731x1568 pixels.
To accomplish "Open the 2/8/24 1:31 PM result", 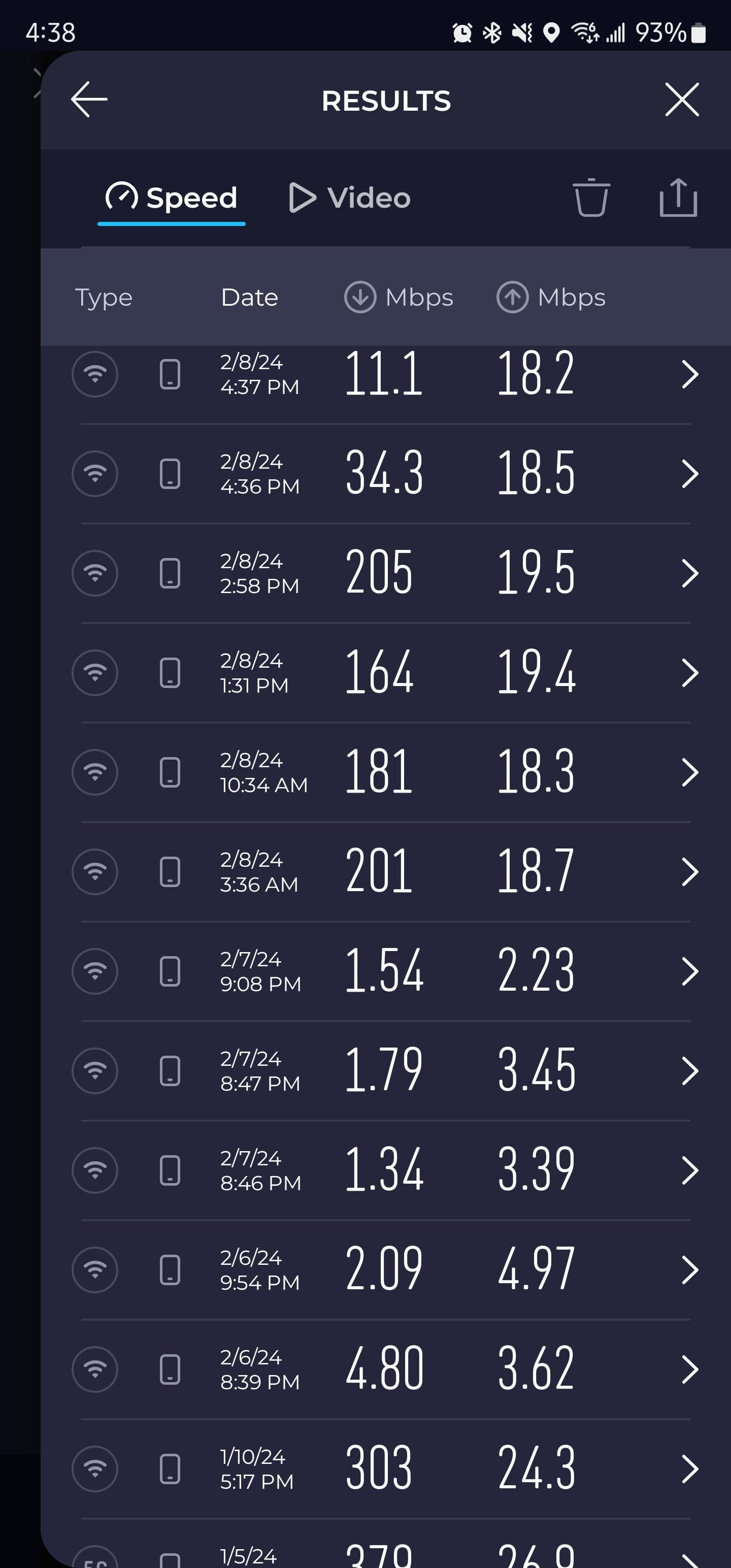I will pyautogui.click(x=385, y=673).
